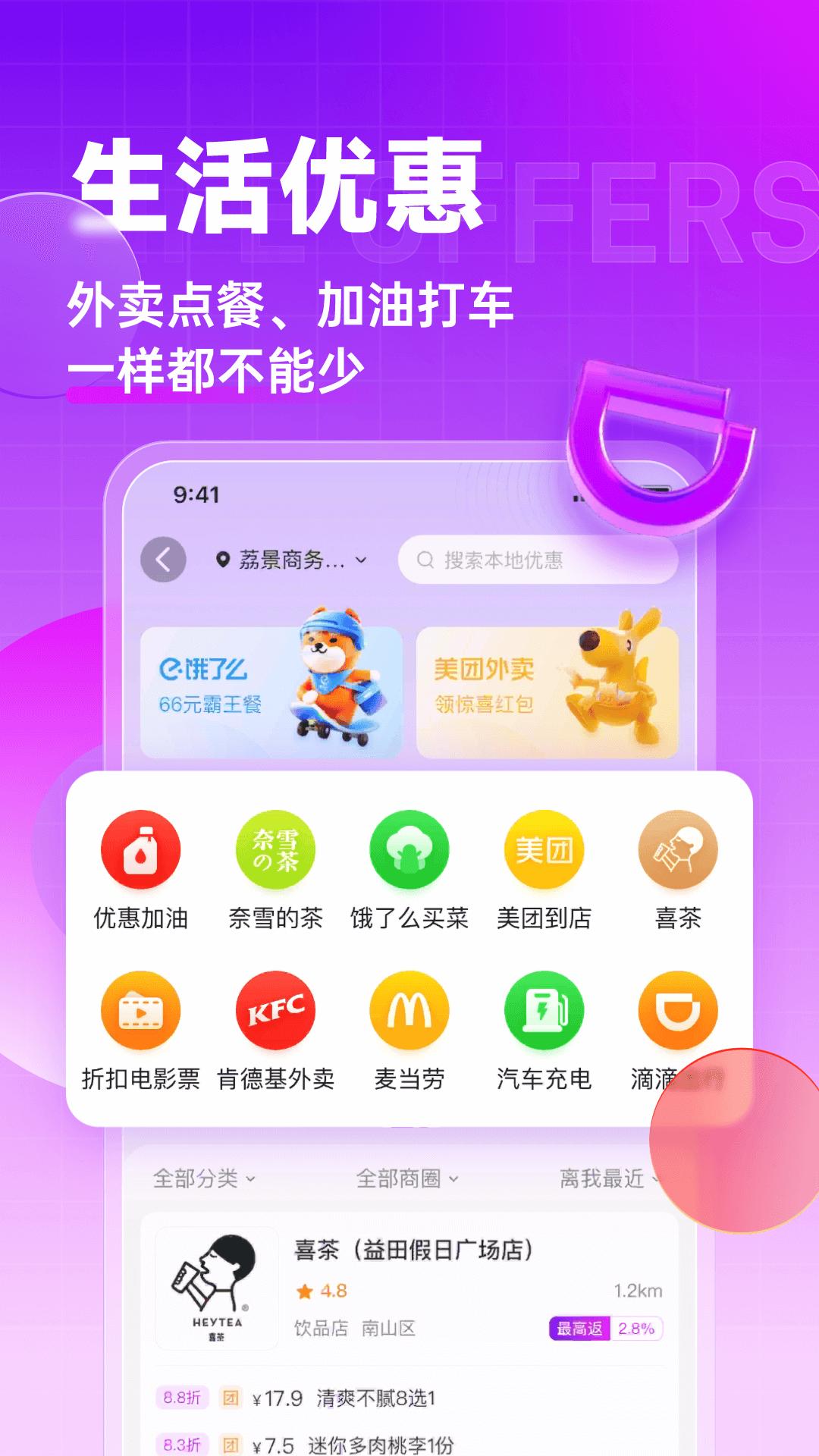819x1456 pixels.
Task: Tap the 饿了么买菜 grocery icon
Action: [409, 851]
